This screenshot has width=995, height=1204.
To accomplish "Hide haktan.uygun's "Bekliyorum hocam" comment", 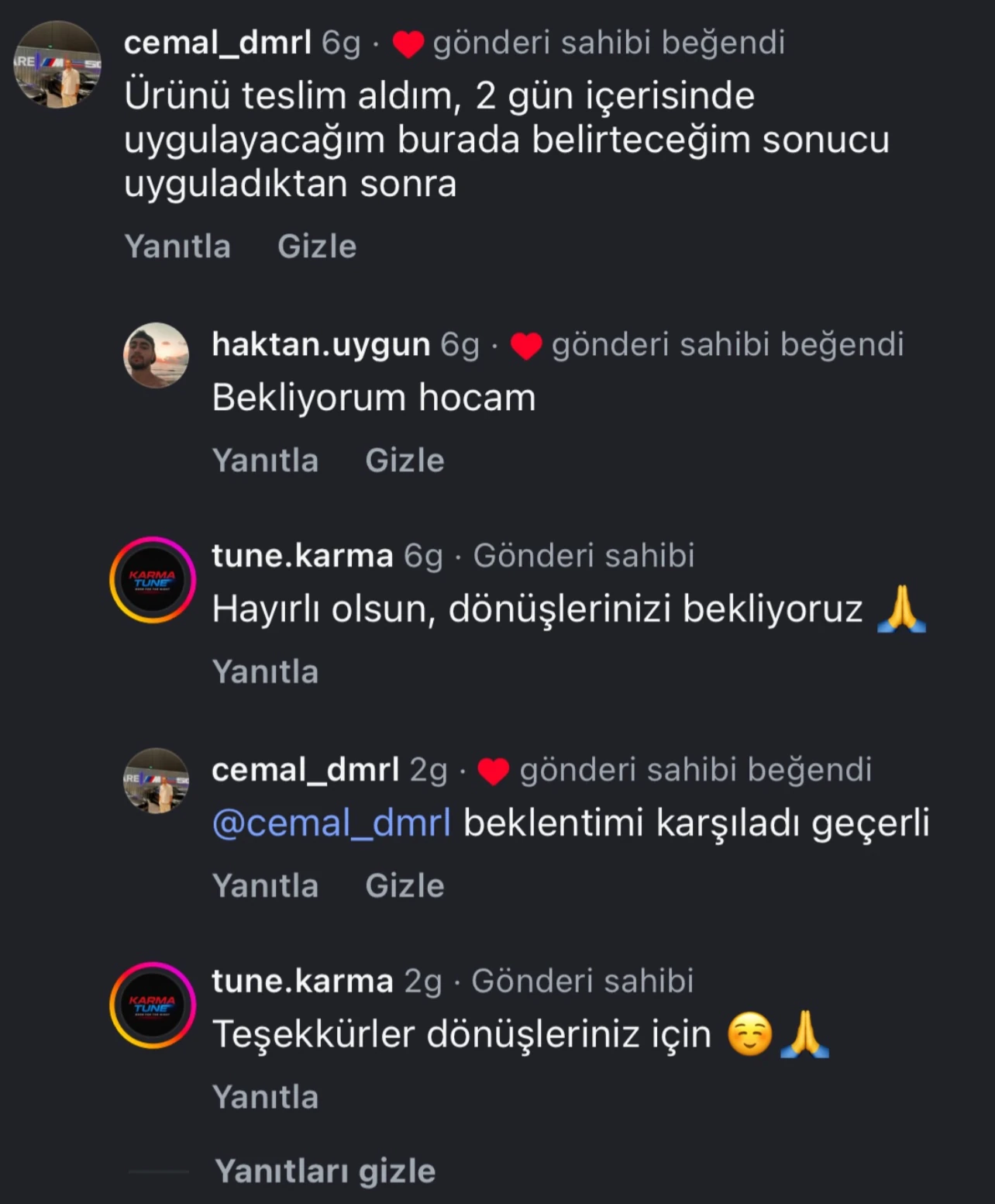I will (405, 461).
